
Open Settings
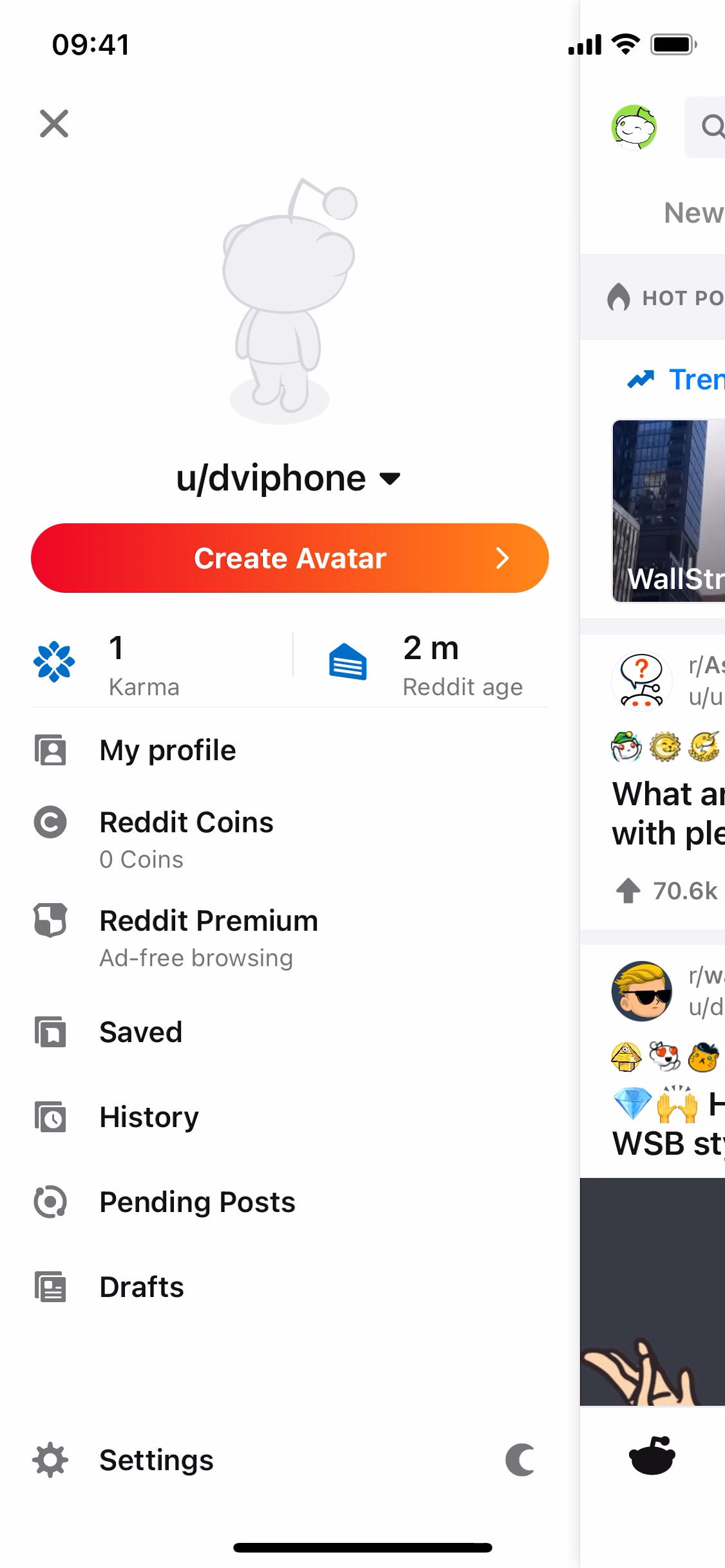coord(156,1460)
